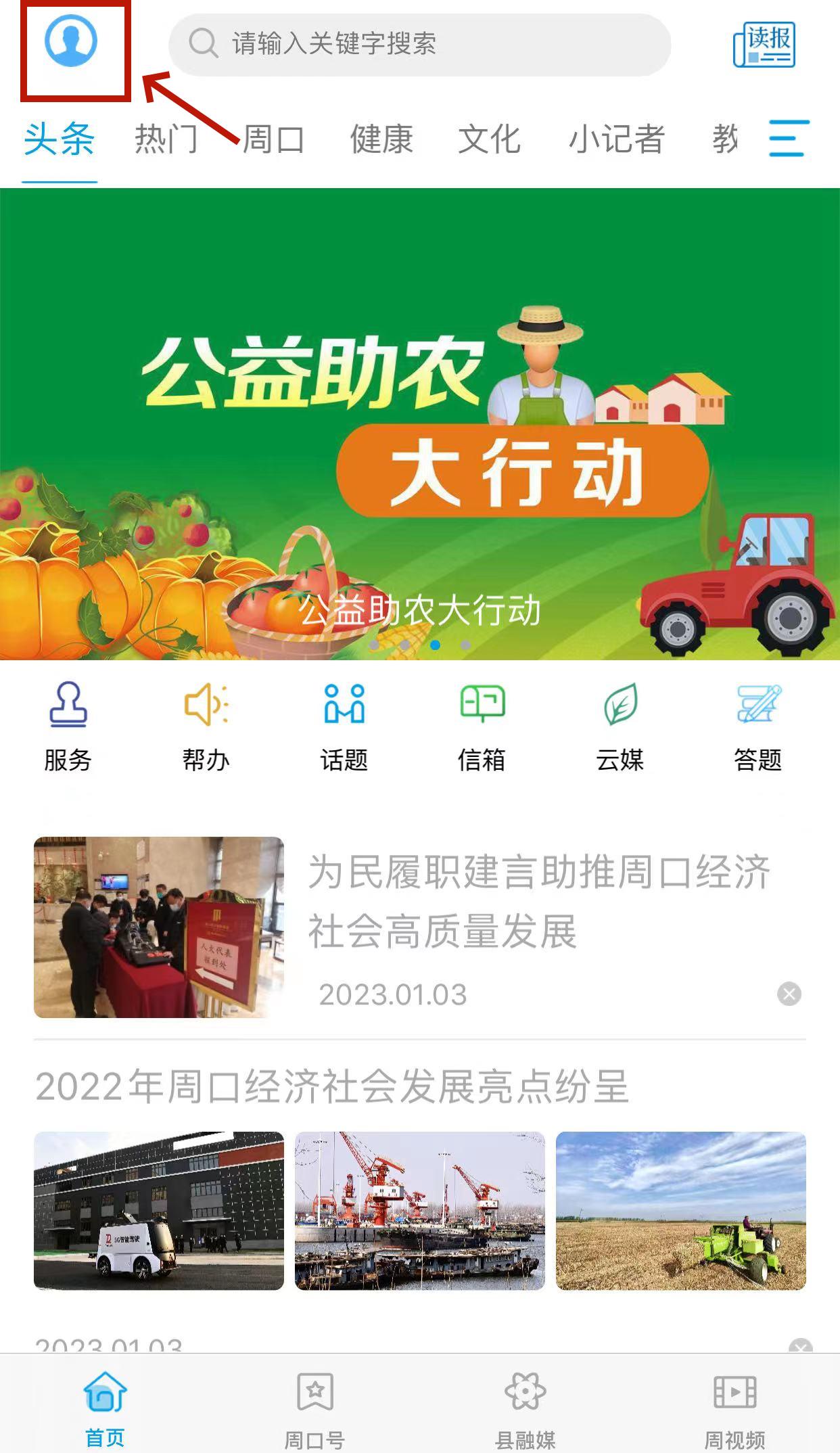Select the 健康 channel tab
This screenshot has width=840, height=1453.
381,139
